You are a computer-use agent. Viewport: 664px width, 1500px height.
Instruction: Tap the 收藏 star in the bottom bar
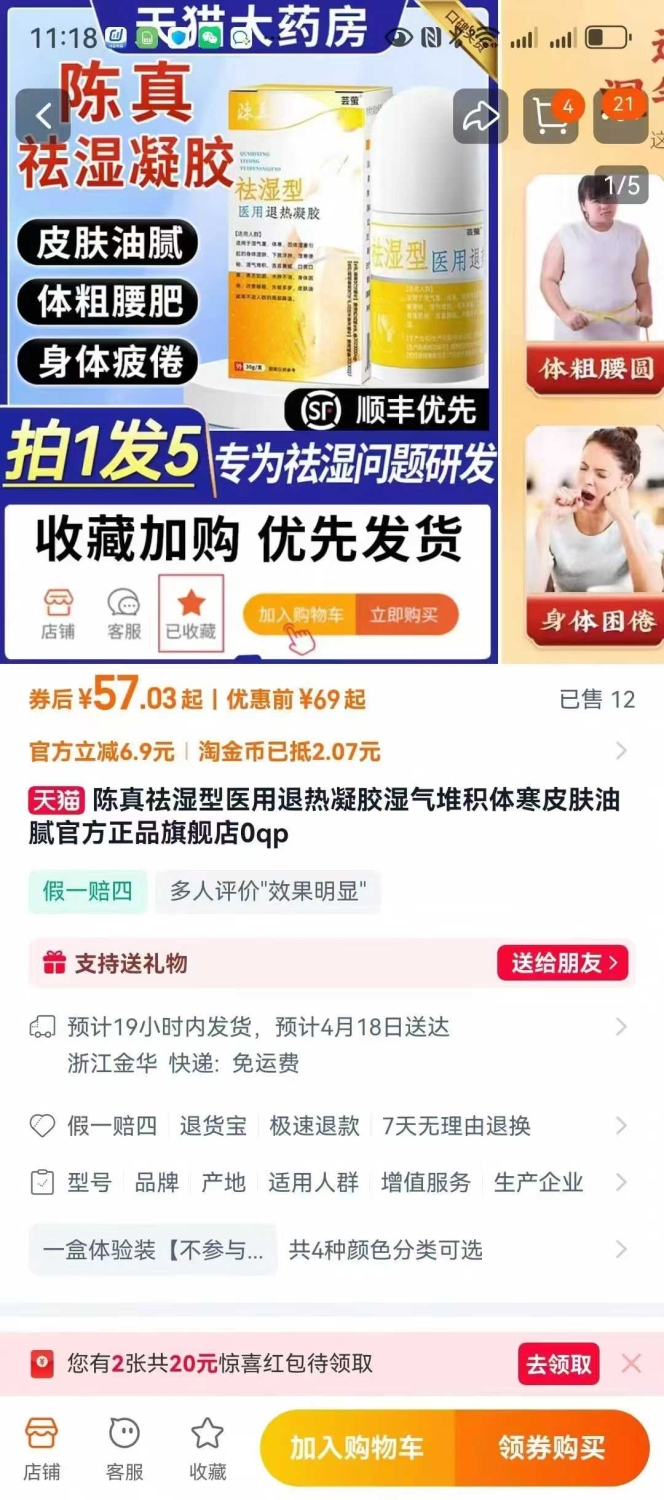point(208,1448)
